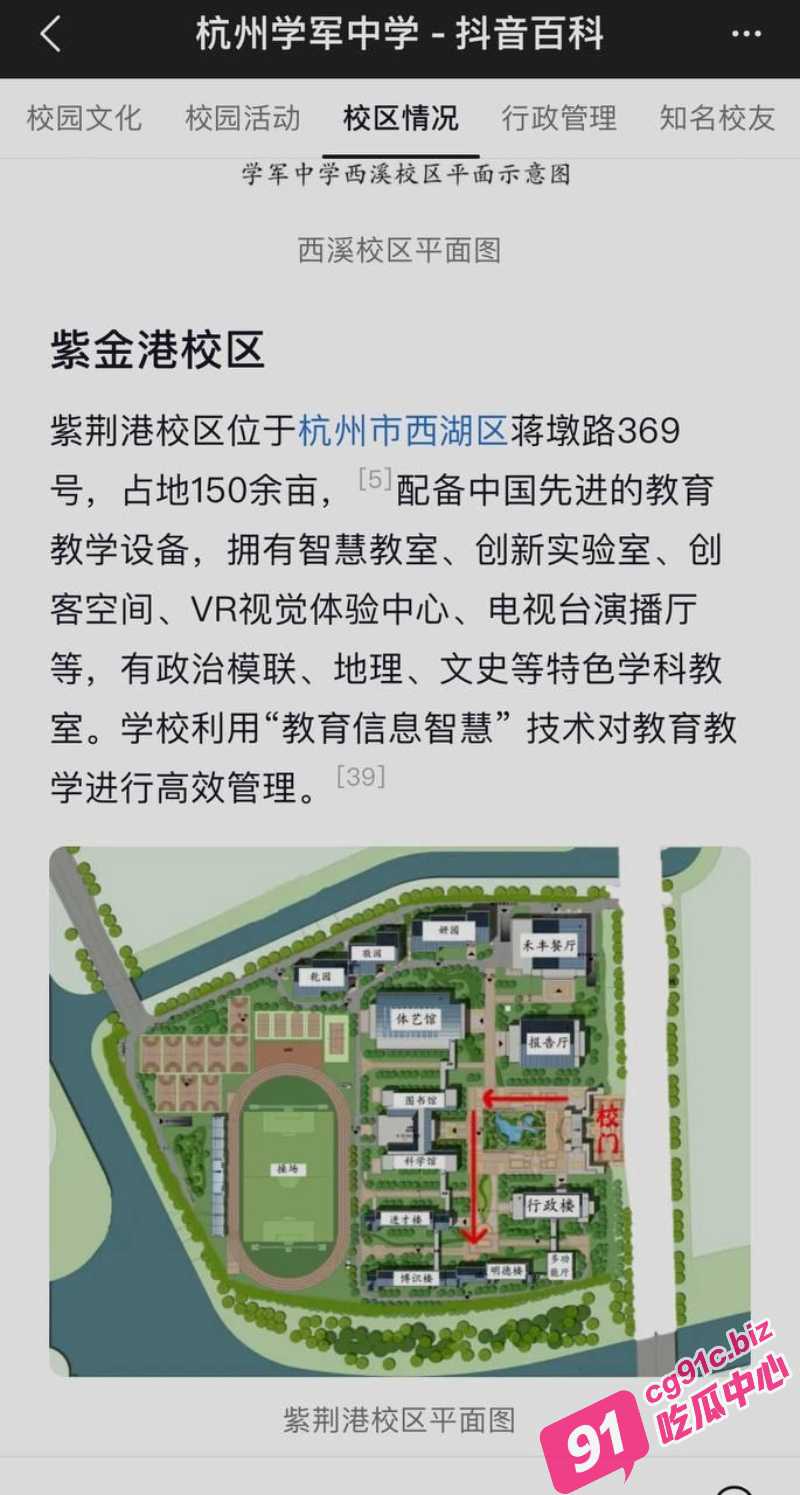The image size is (800, 1495).
Task: Select the 校区情况 tab
Action: coord(401,118)
